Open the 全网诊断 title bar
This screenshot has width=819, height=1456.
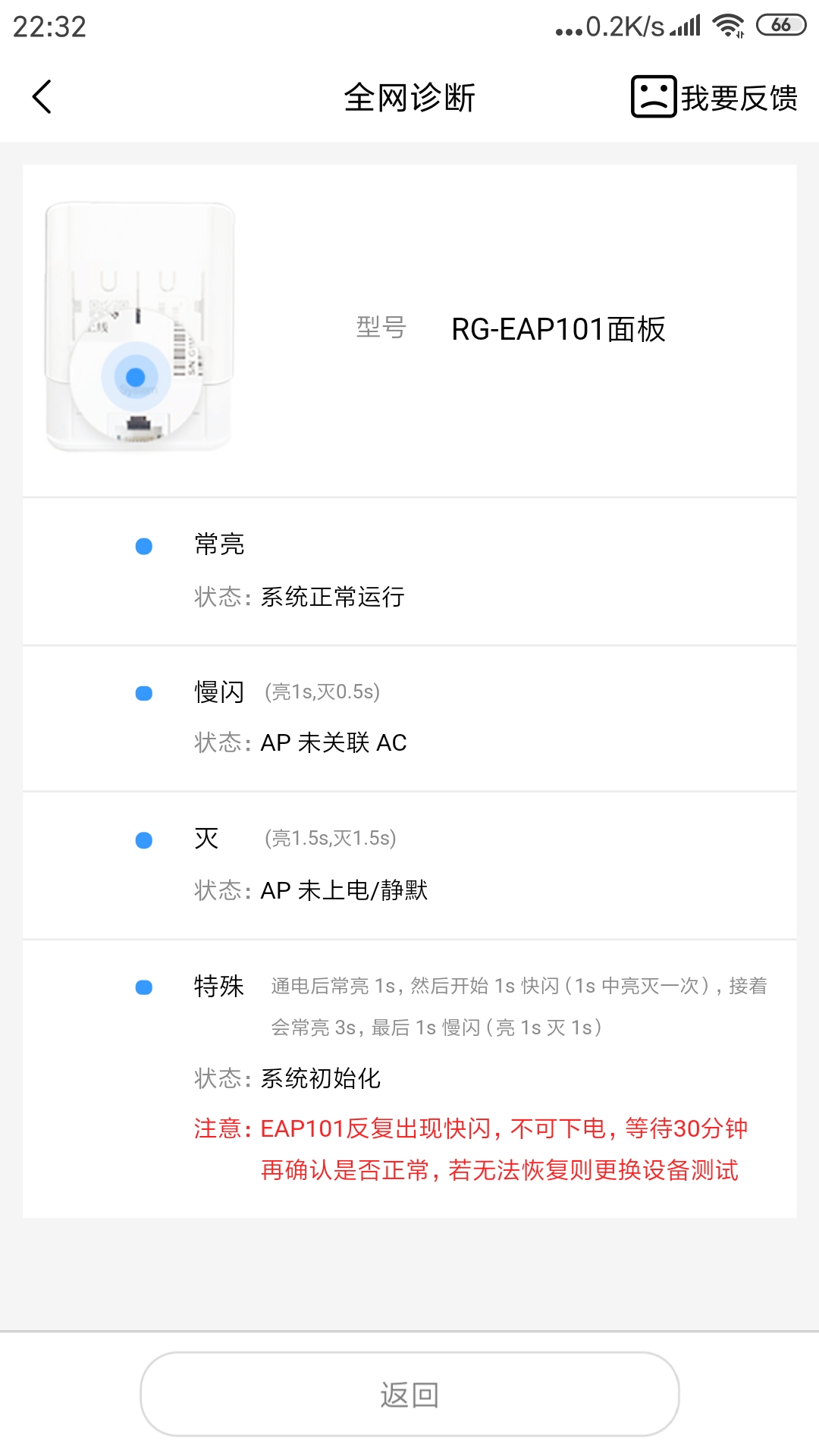[409, 97]
